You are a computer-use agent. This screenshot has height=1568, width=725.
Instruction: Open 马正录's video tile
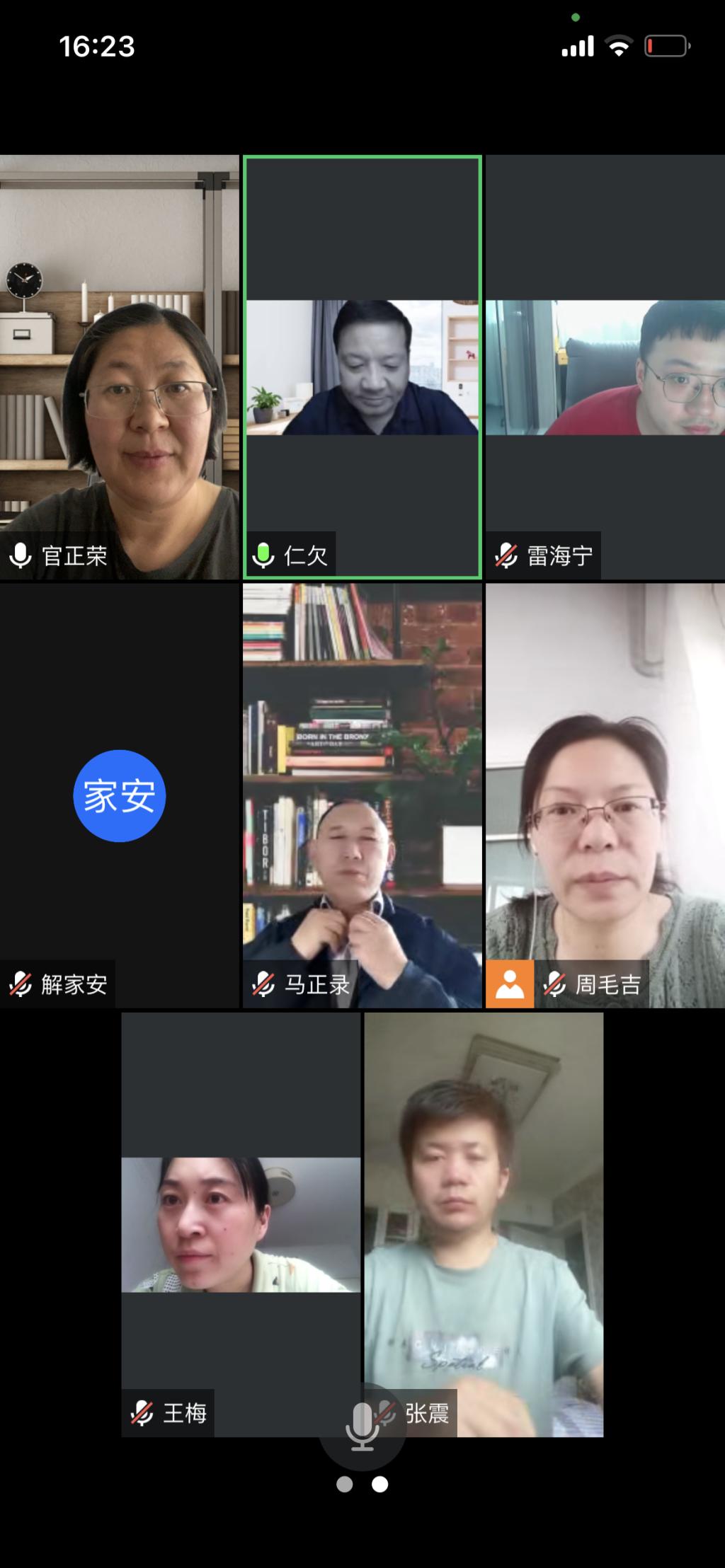(362, 795)
